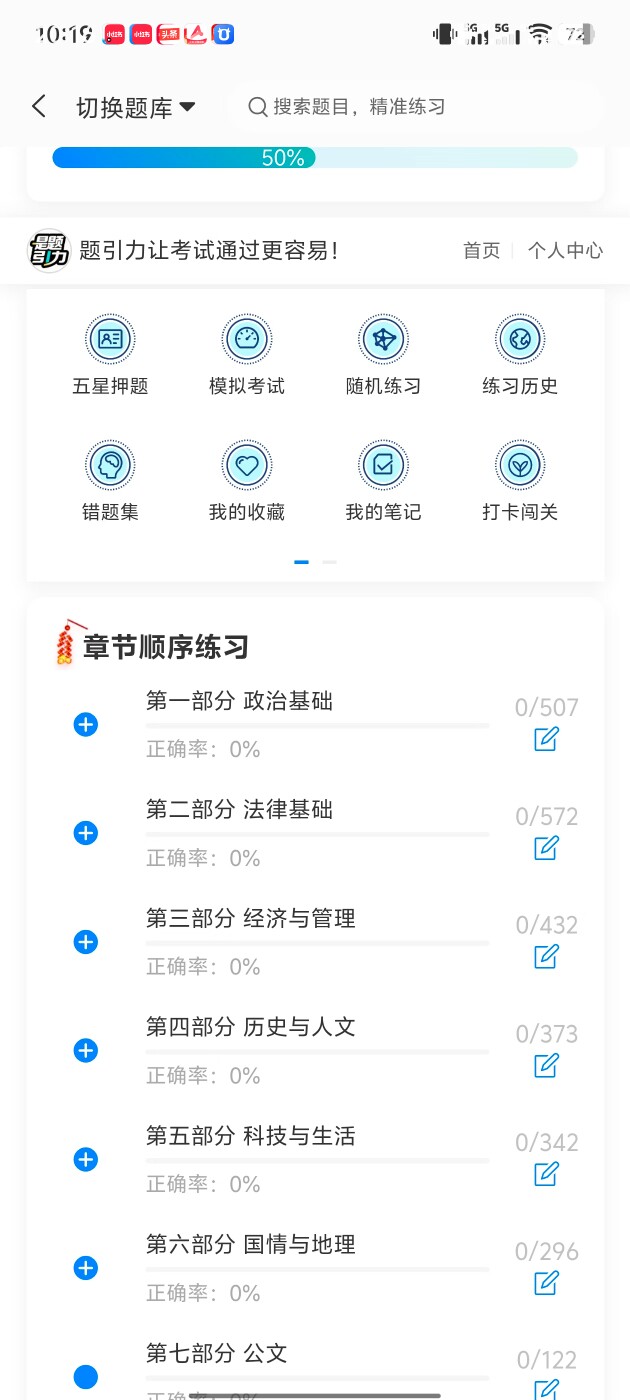Open 个人中心
The image size is (630, 1400).
pyautogui.click(x=565, y=251)
